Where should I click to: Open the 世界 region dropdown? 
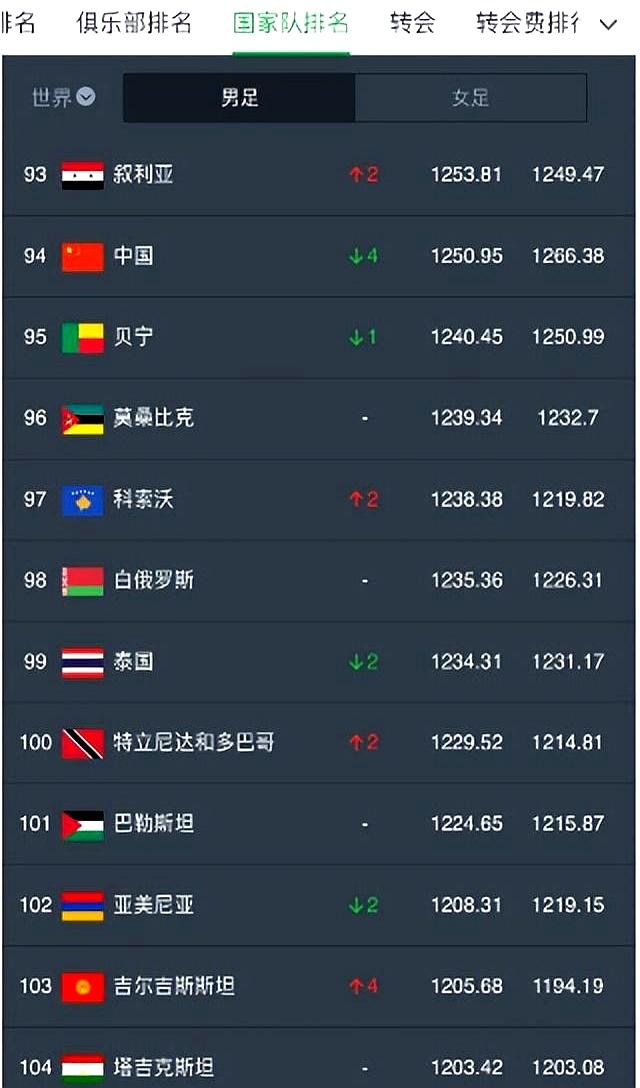(x=64, y=97)
